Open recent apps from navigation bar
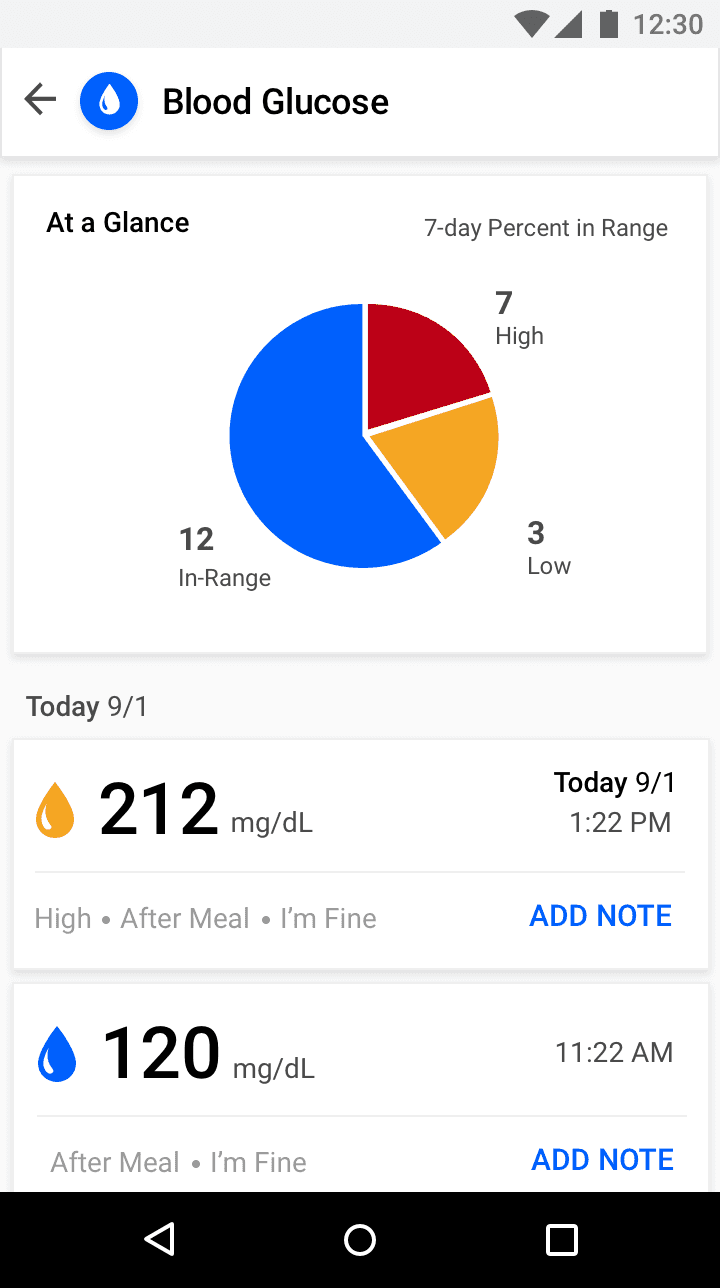 (562, 1240)
